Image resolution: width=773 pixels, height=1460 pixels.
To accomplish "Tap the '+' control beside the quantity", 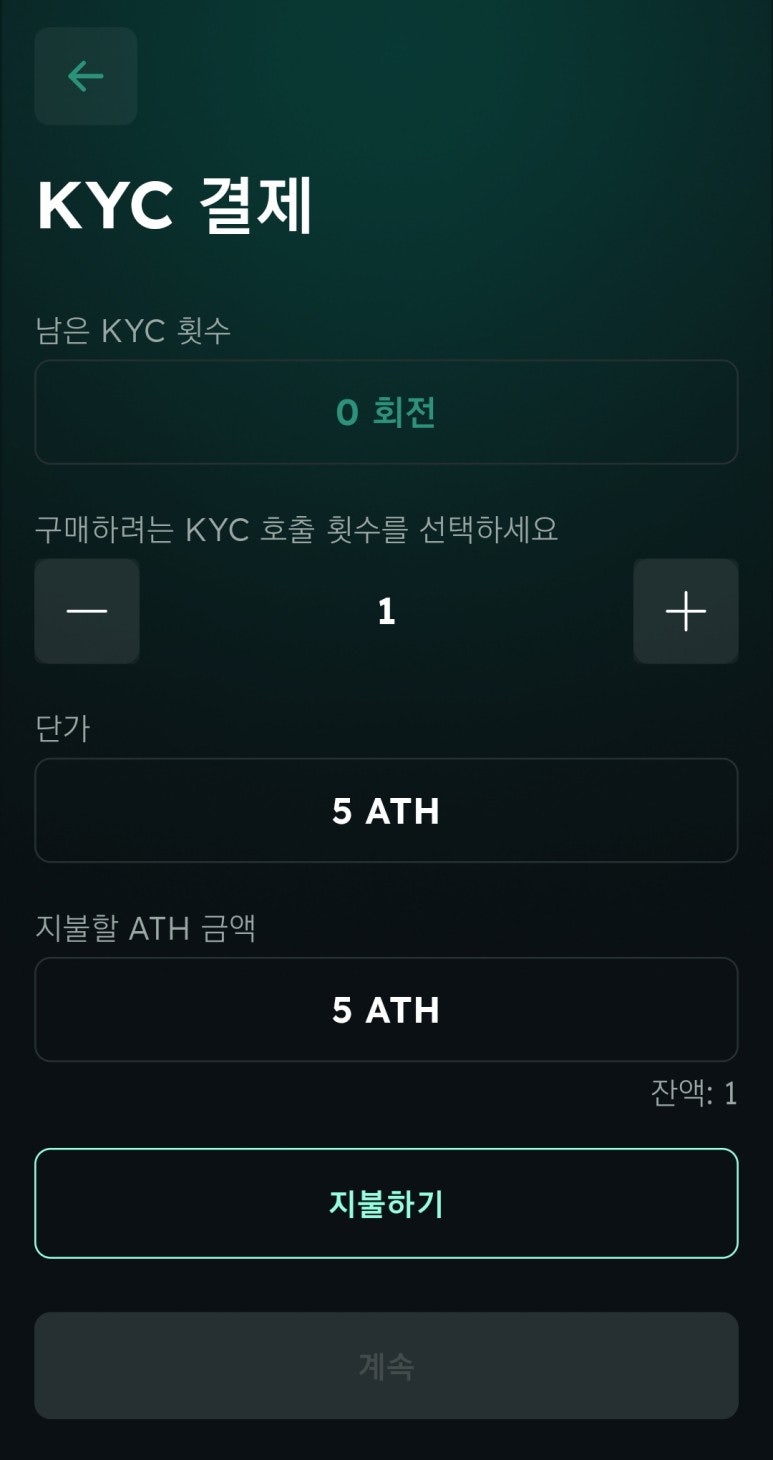I will [x=686, y=611].
